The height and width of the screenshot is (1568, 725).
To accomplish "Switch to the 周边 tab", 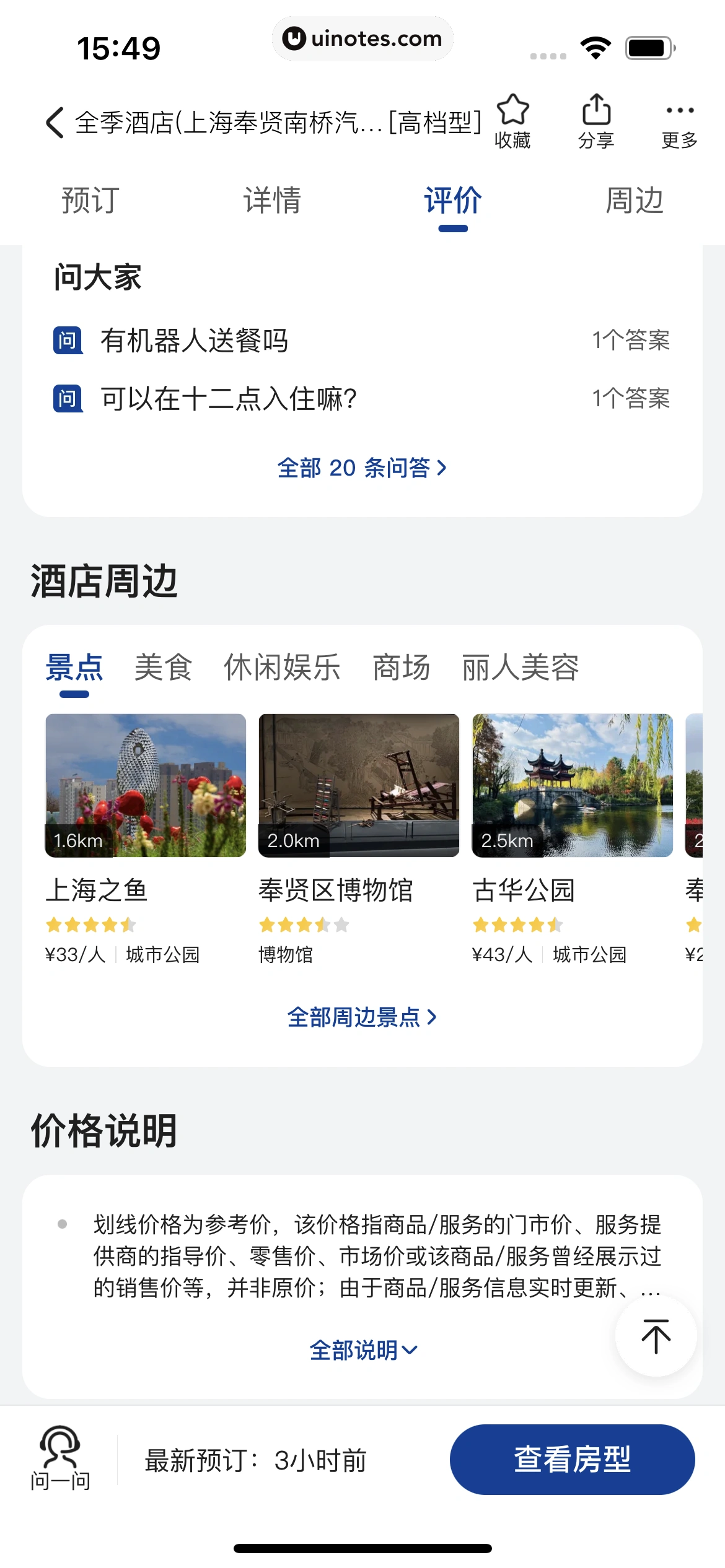I will (635, 200).
